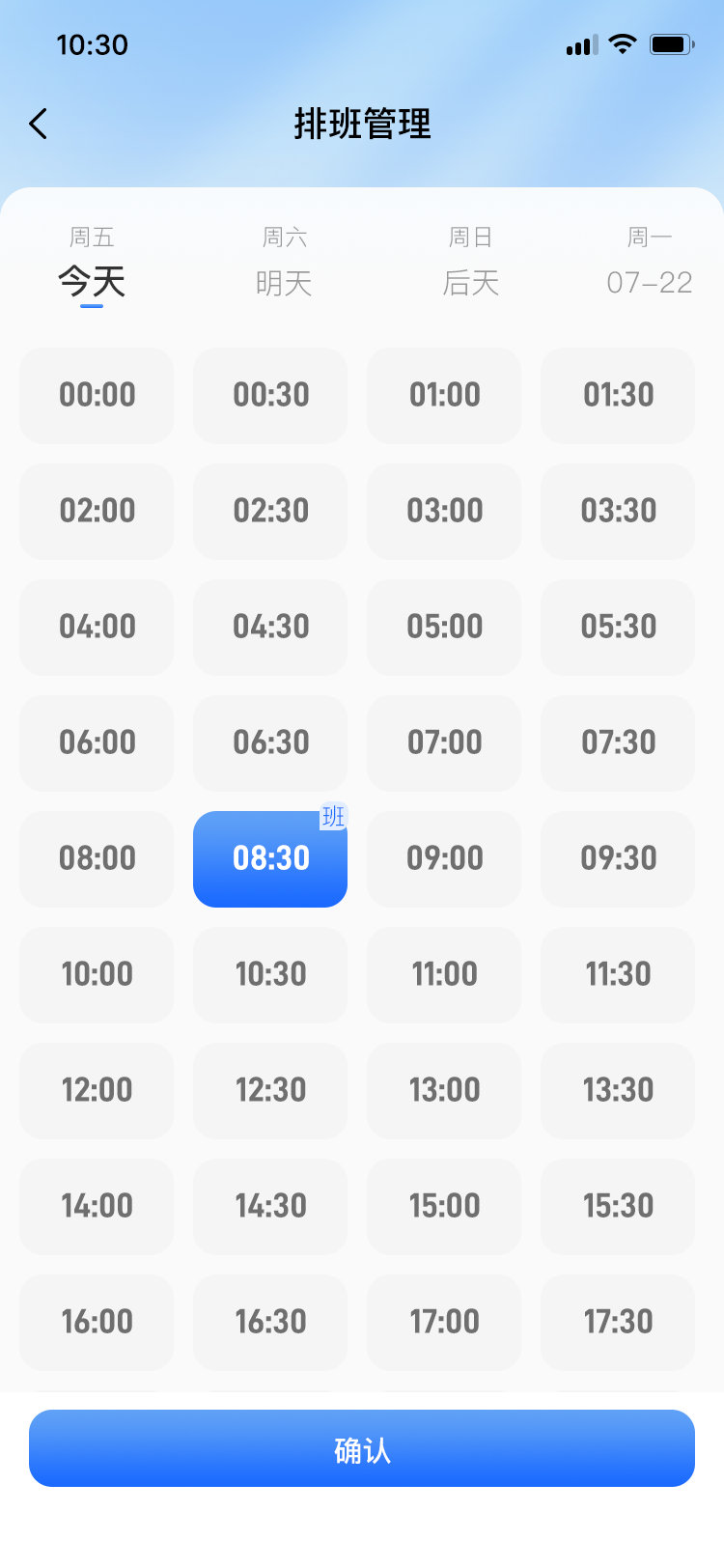
Task: Select the 00:00 time slot
Action: point(97,396)
